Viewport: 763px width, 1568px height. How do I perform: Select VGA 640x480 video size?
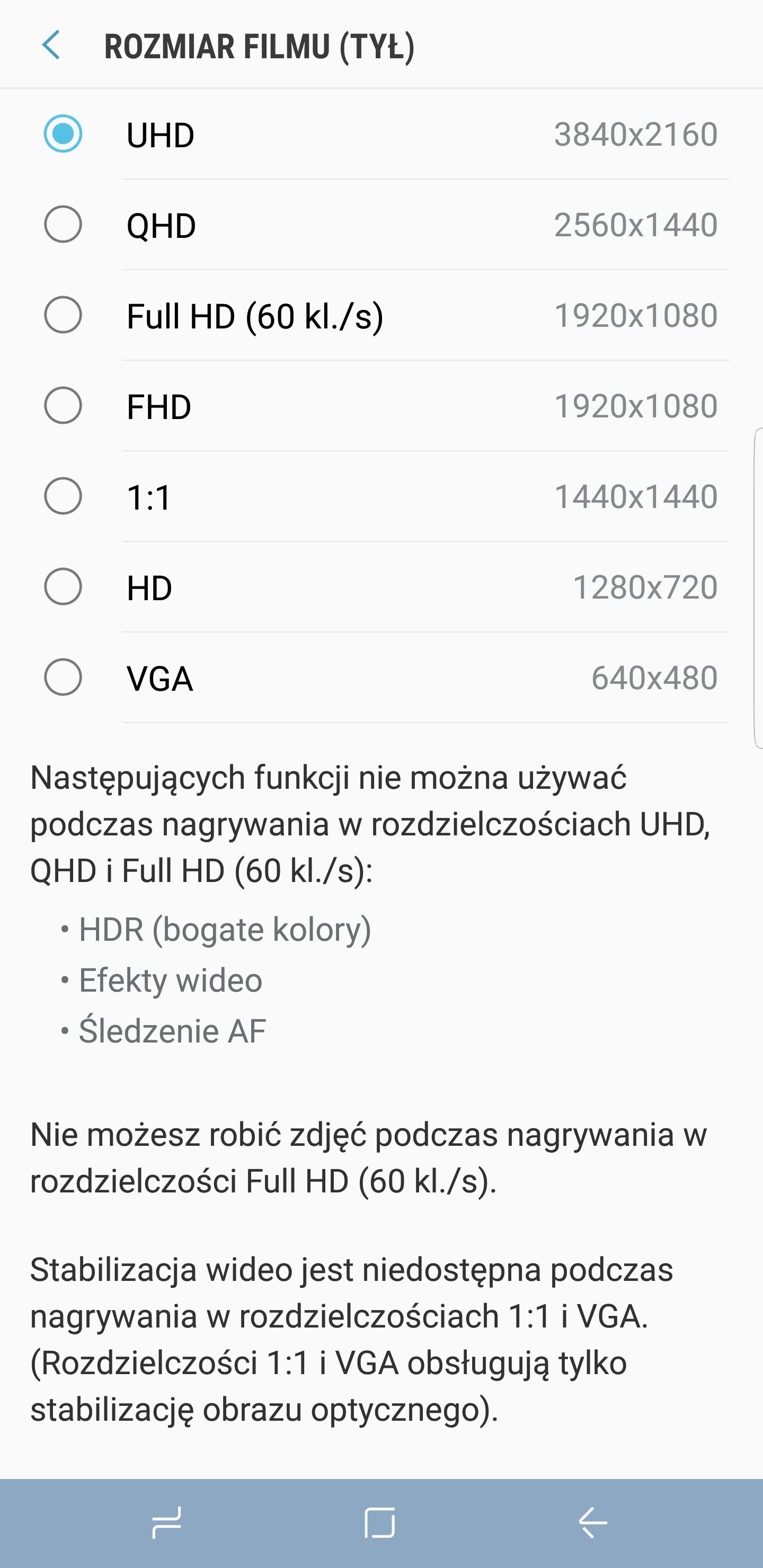[x=381, y=678]
